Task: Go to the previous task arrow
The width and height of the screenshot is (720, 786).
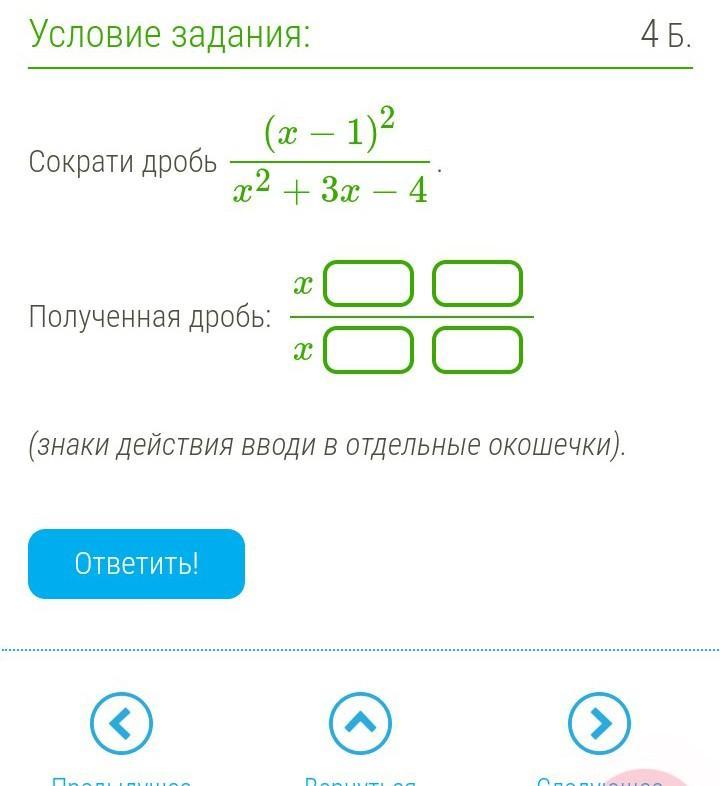Action: pyautogui.click(x=121, y=723)
